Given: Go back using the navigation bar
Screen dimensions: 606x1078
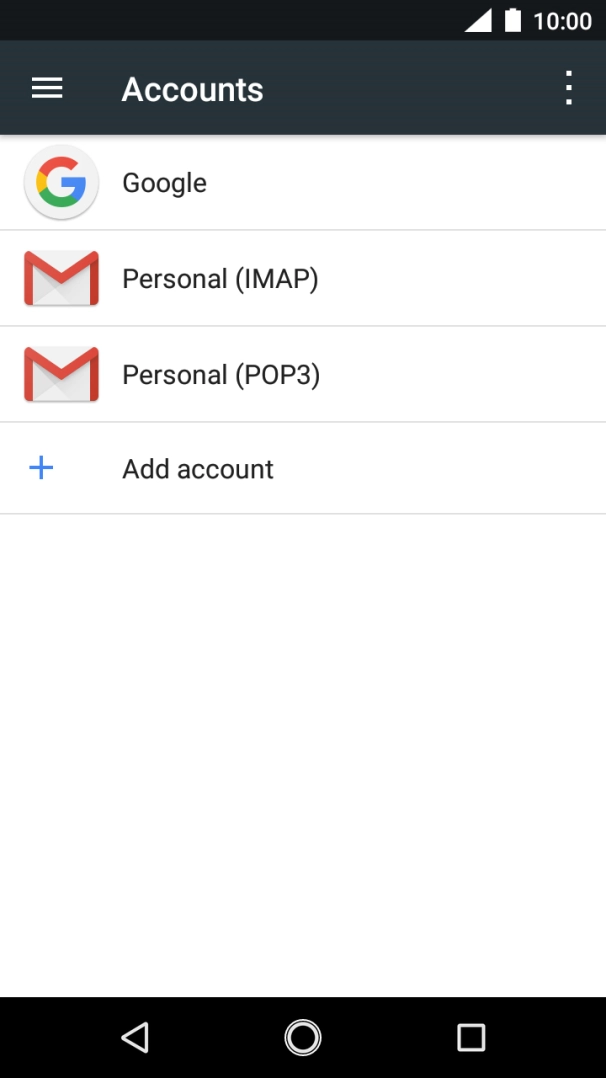Looking at the screenshot, I should point(135,1037).
